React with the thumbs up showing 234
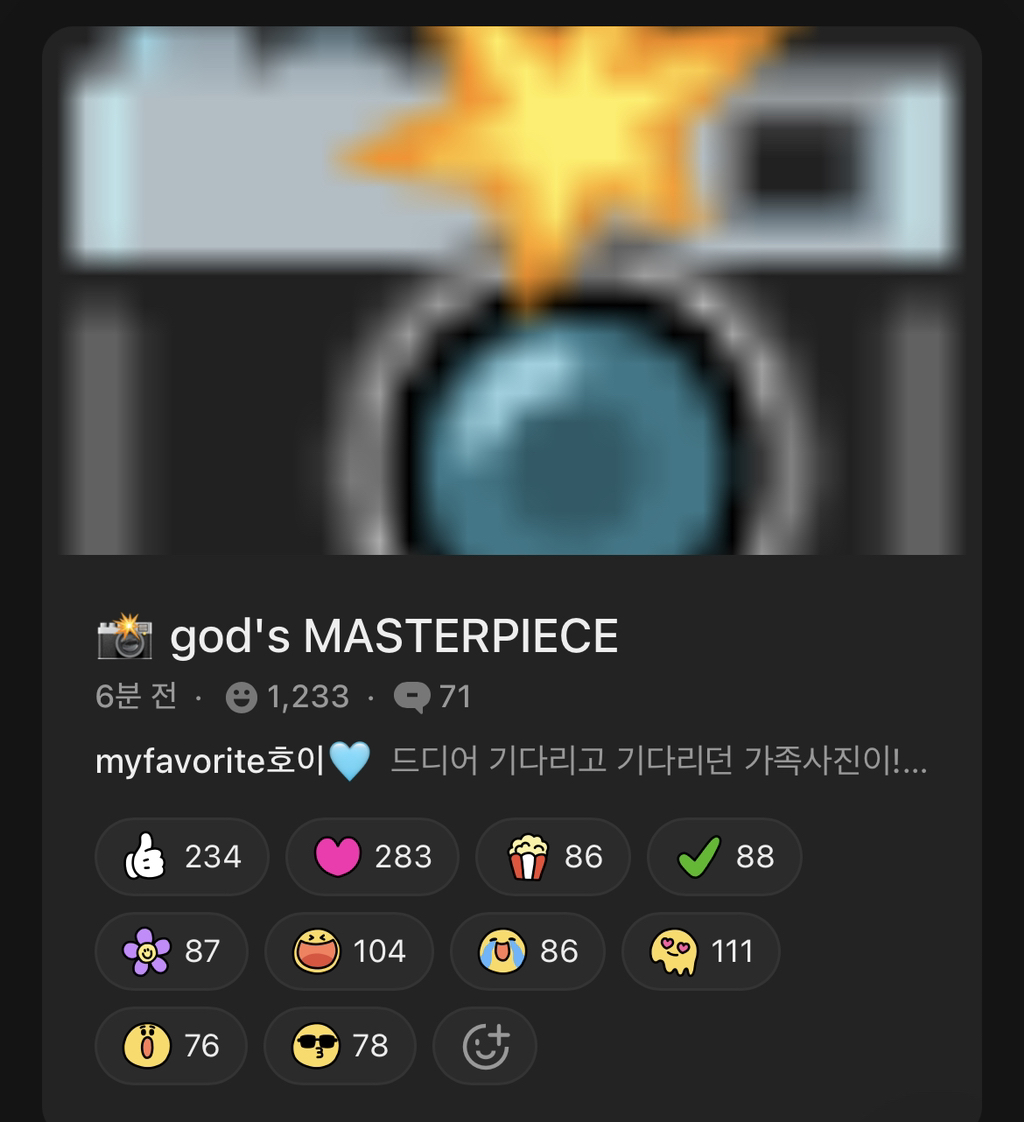The height and width of the screenshot is (1122, 1024). coord(182,857)
